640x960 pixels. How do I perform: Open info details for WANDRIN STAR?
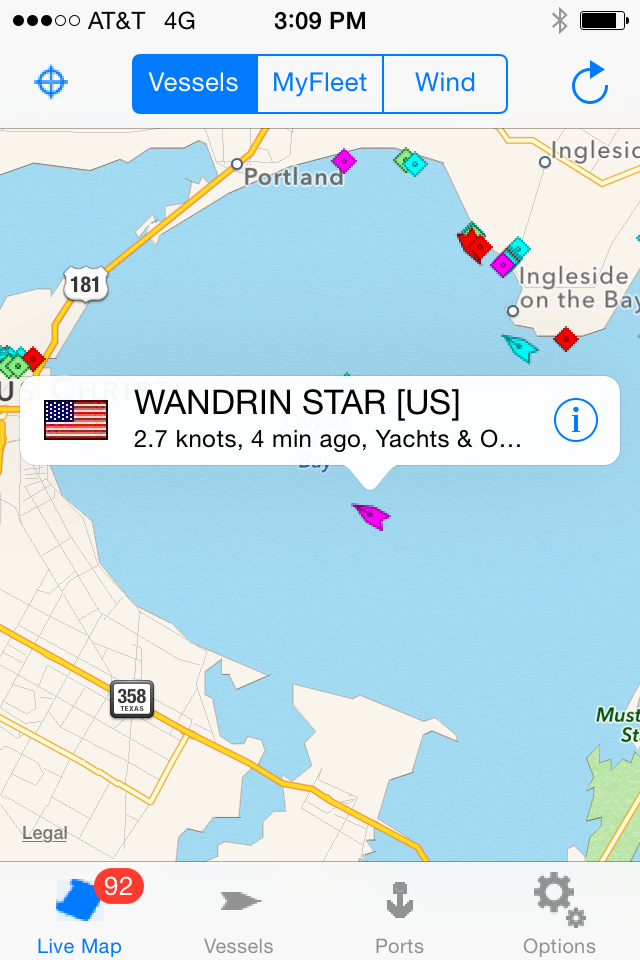(575, 421)
